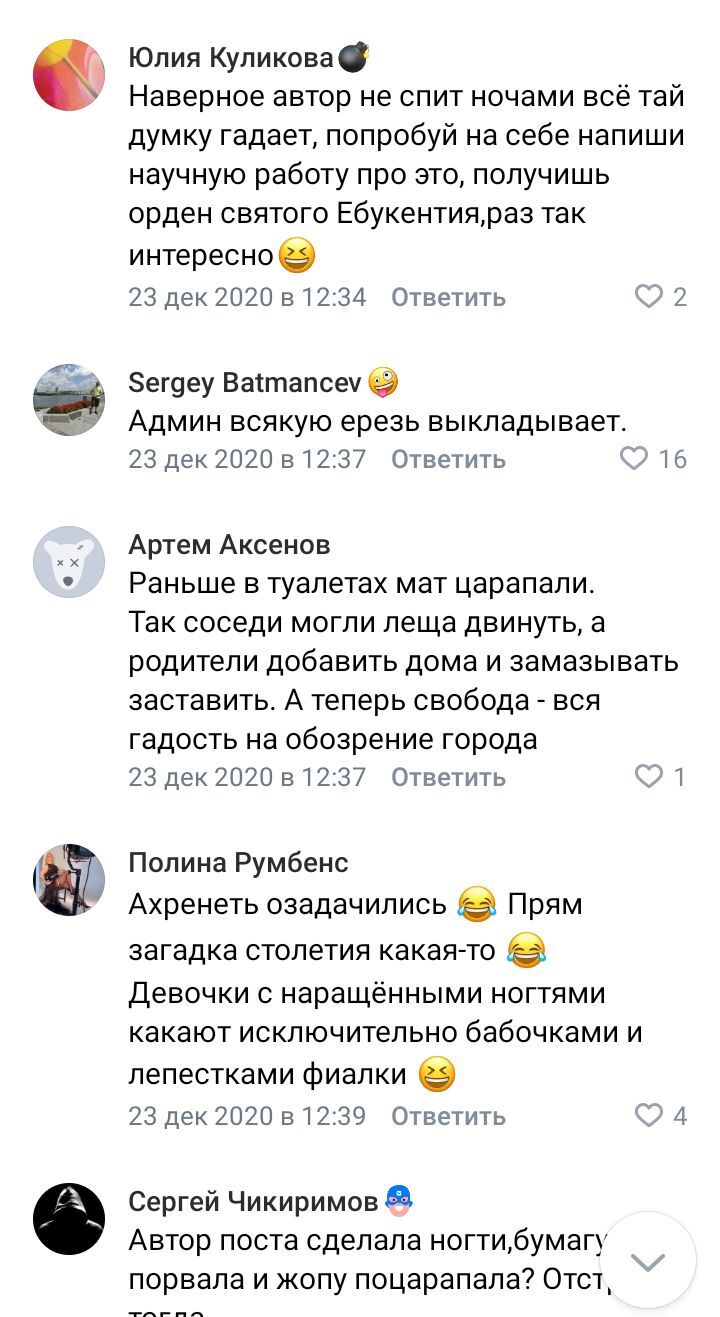Reply to Sergey Batmancev's comment

point(448,459)
